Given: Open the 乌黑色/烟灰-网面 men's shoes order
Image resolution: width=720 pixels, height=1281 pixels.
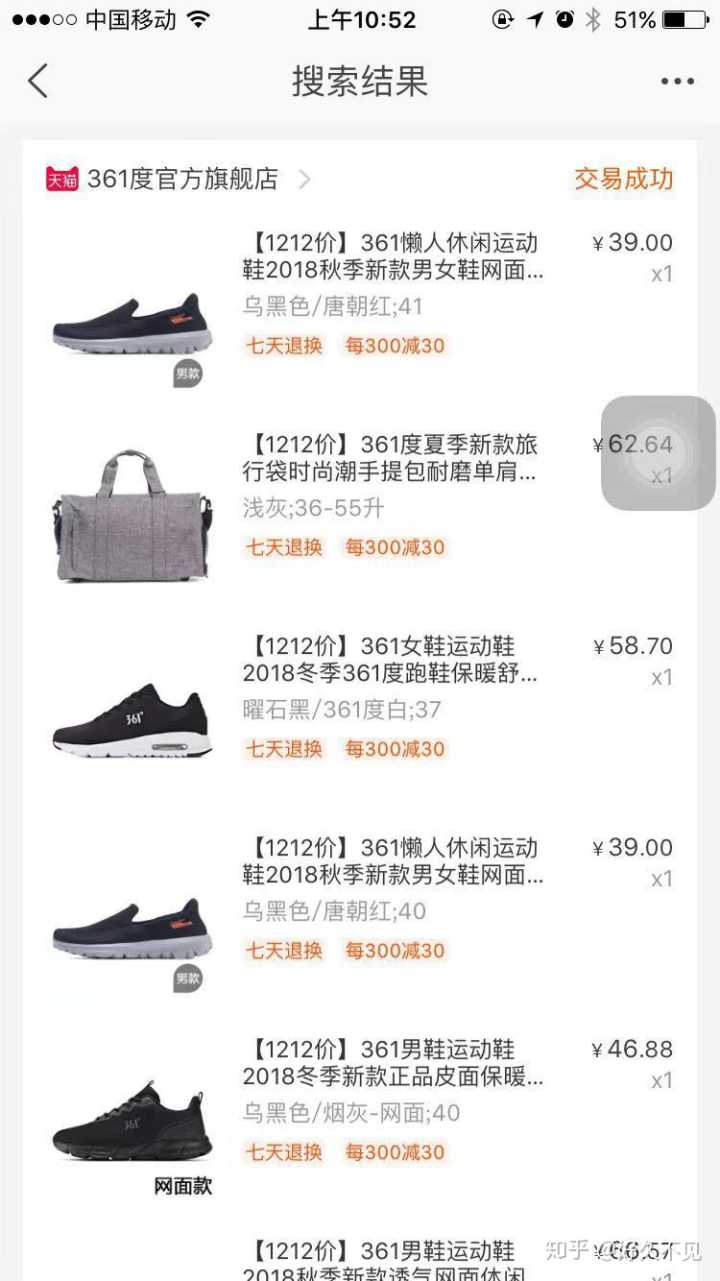Looking at the screenshot, I should pos(393,1064).
